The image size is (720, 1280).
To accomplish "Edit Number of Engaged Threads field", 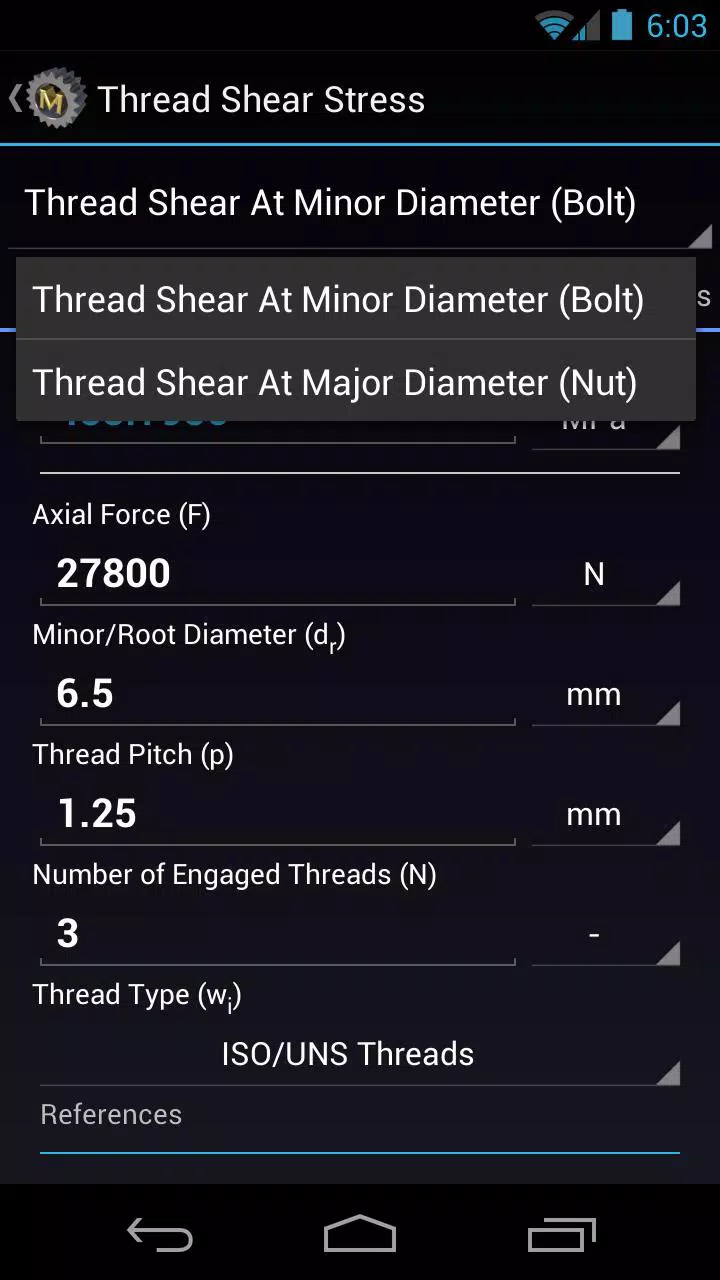I will (278, 934).
